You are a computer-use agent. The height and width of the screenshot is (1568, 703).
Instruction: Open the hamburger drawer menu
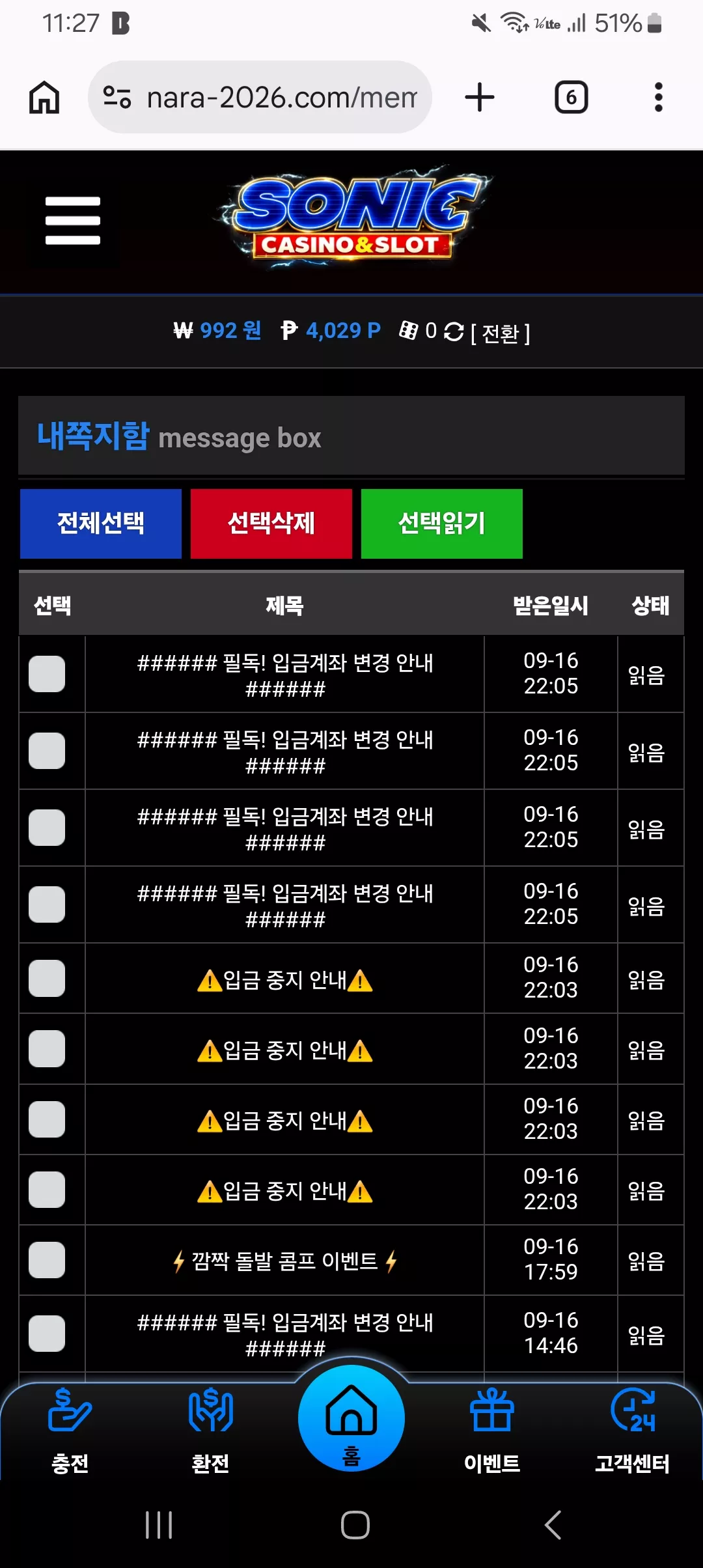(x=73, y=221)
